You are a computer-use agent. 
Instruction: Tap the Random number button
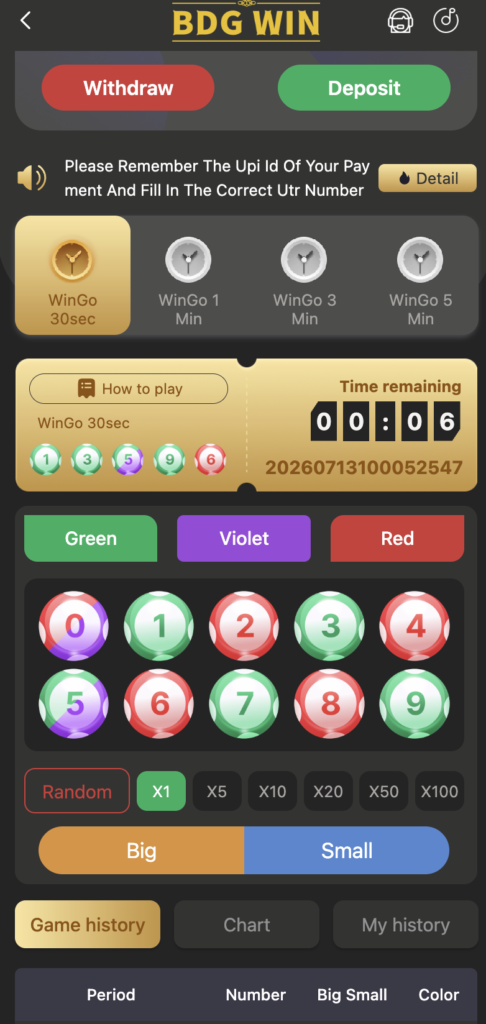(77, 792)
